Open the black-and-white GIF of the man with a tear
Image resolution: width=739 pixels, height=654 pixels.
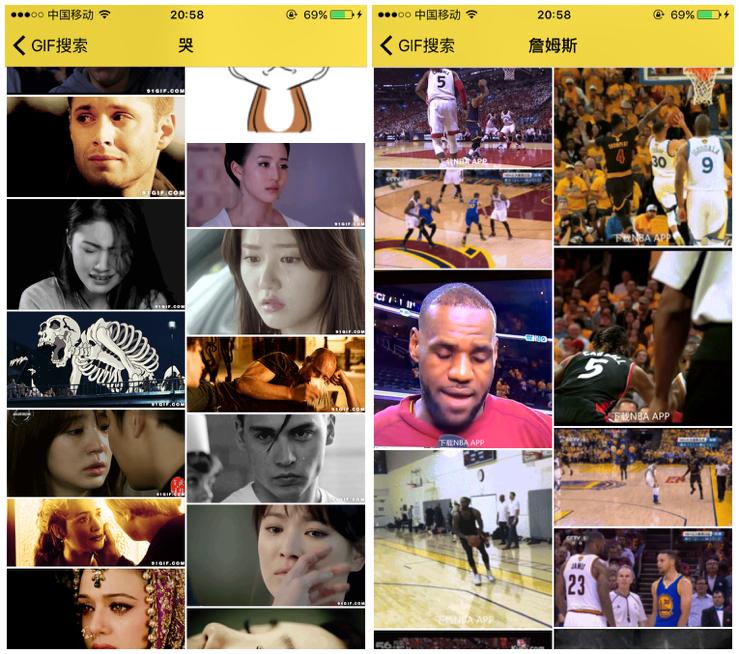(275, 458)
